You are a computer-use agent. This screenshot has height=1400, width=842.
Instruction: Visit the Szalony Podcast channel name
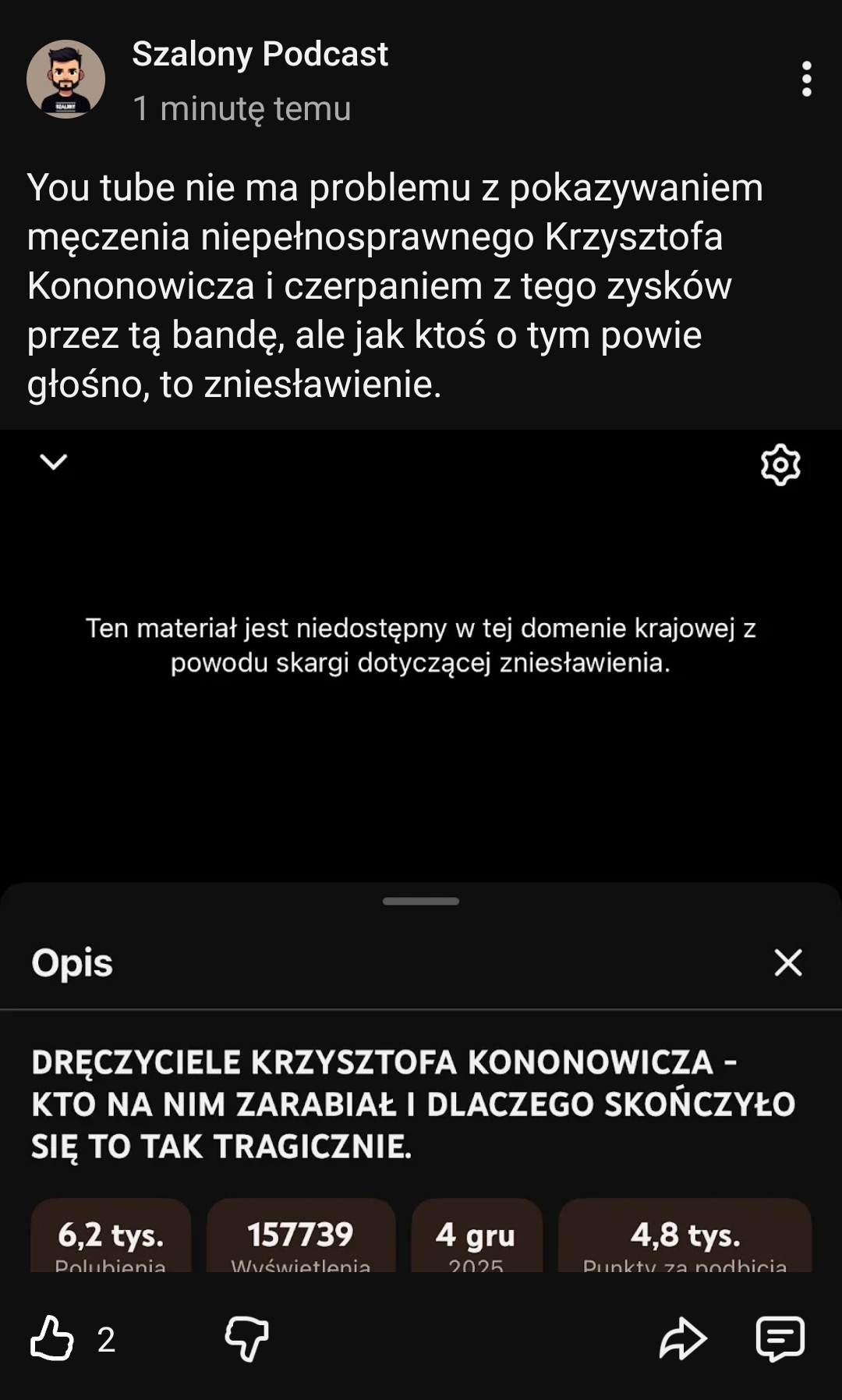(260, 55)
